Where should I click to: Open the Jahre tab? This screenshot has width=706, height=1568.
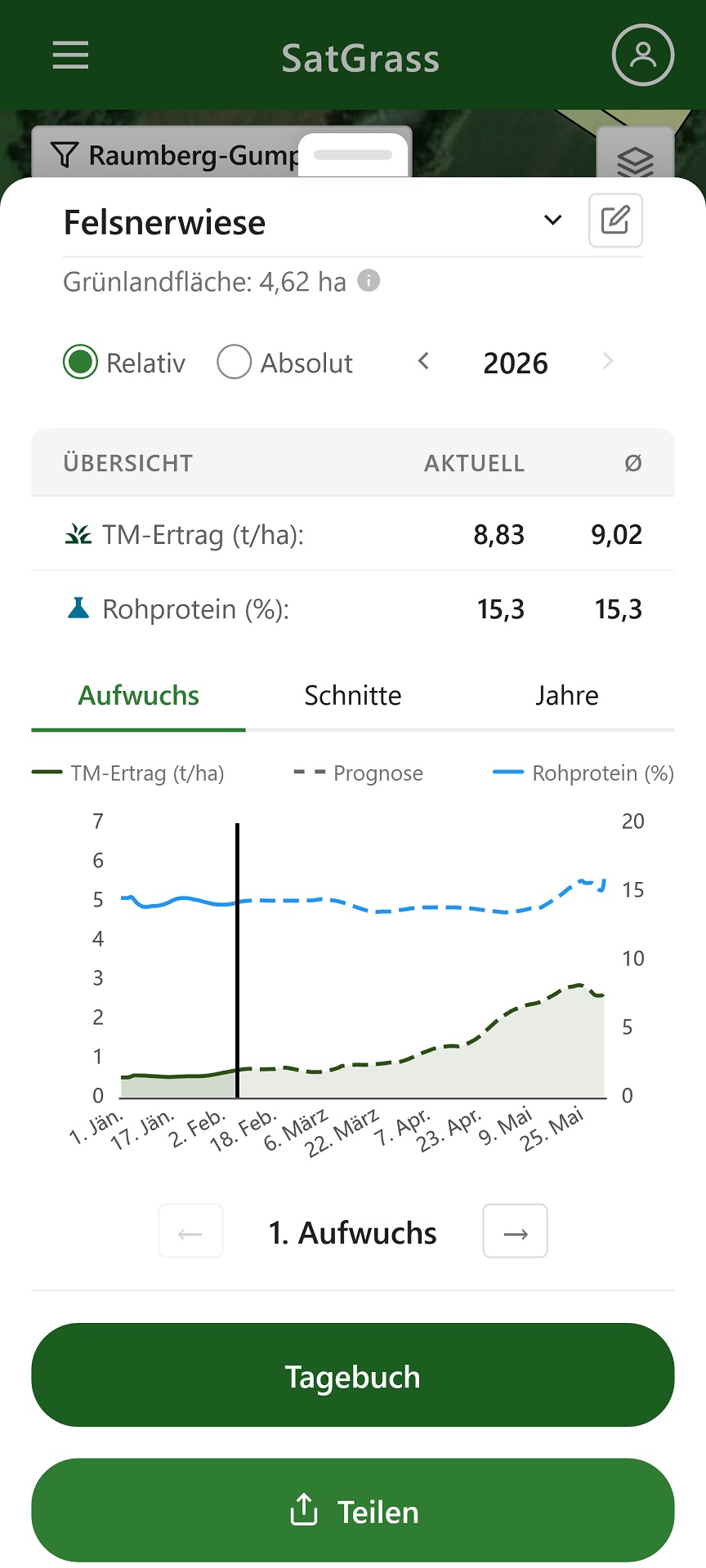(x=566, y=695)
